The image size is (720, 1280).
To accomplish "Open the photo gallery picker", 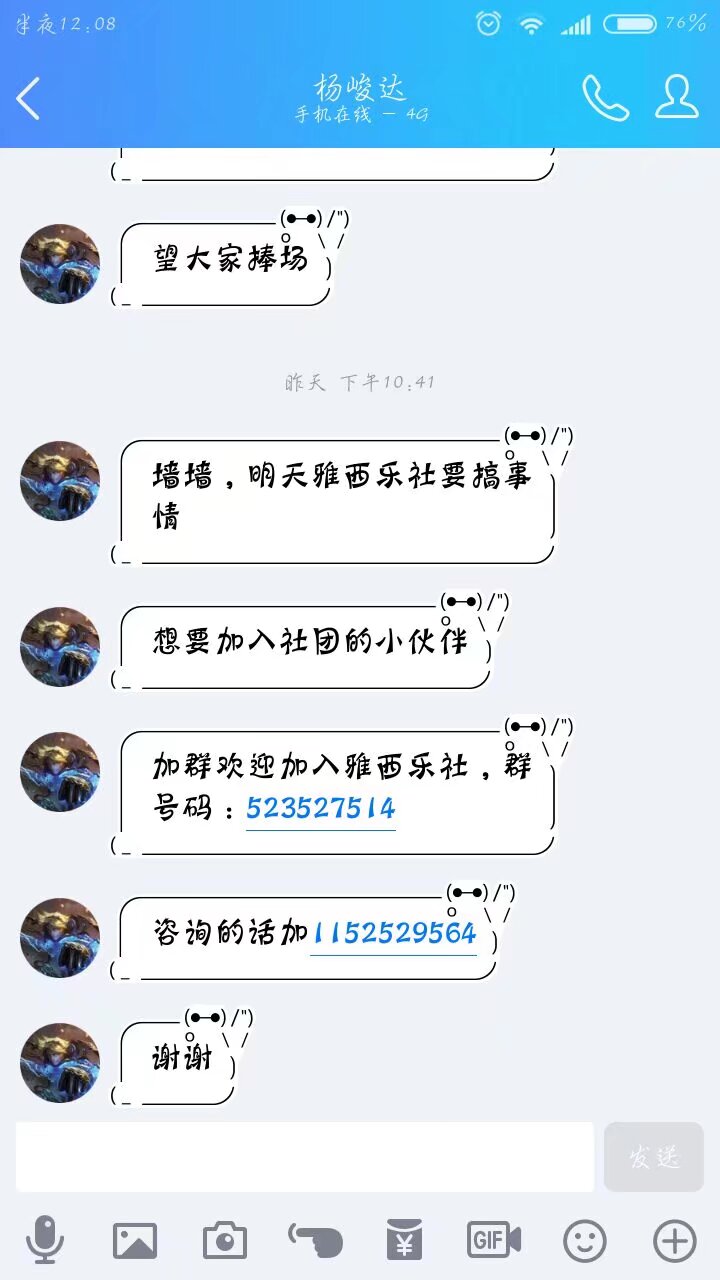I will pyautogui.click(x=135, y=1241).
